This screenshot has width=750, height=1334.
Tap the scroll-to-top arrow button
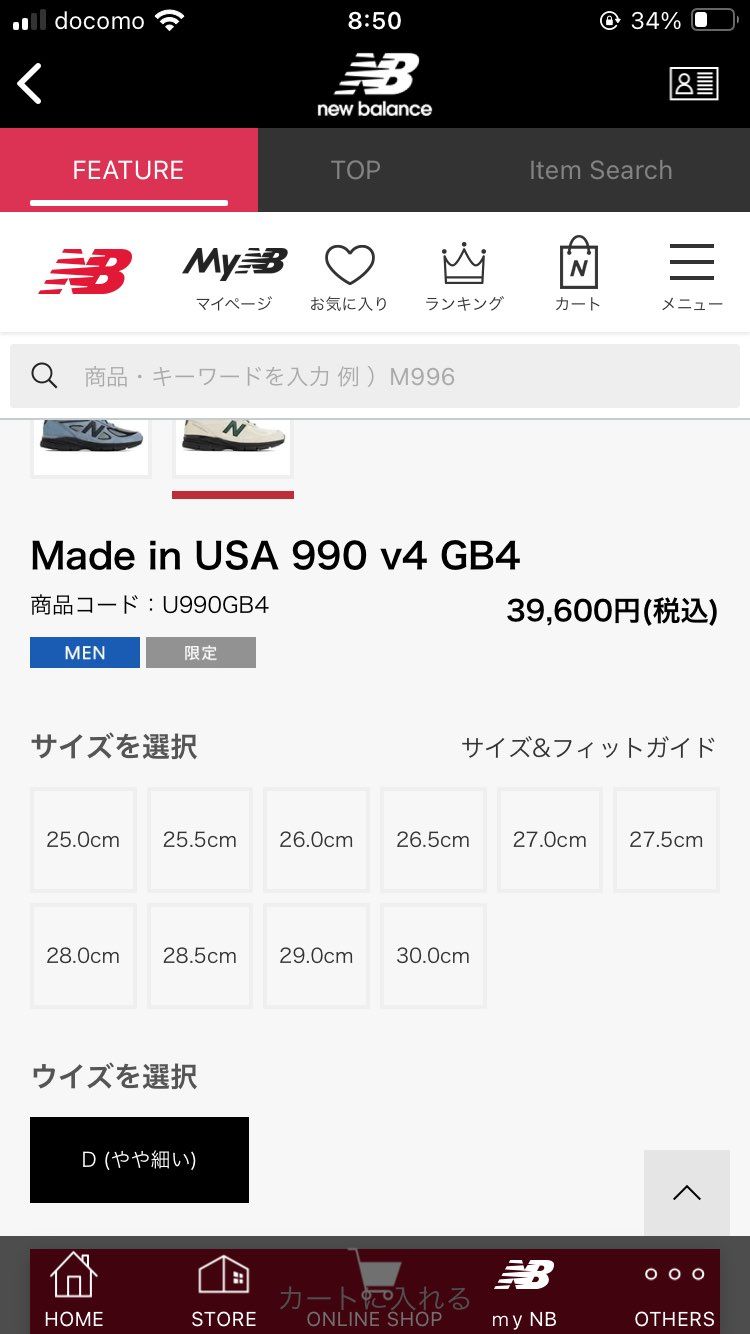(x=687, y=1193)
